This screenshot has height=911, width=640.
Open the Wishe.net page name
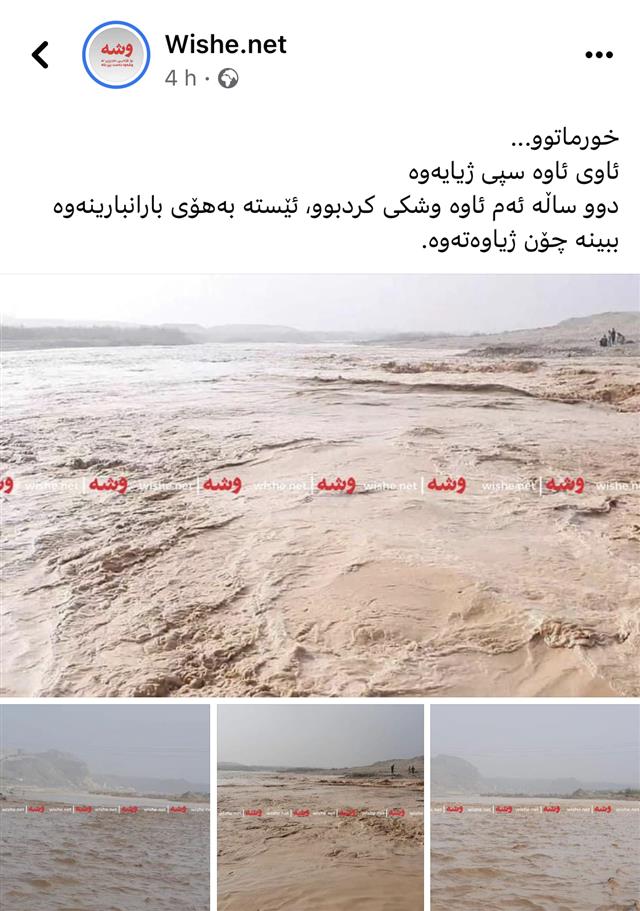[x=226, y=44]
